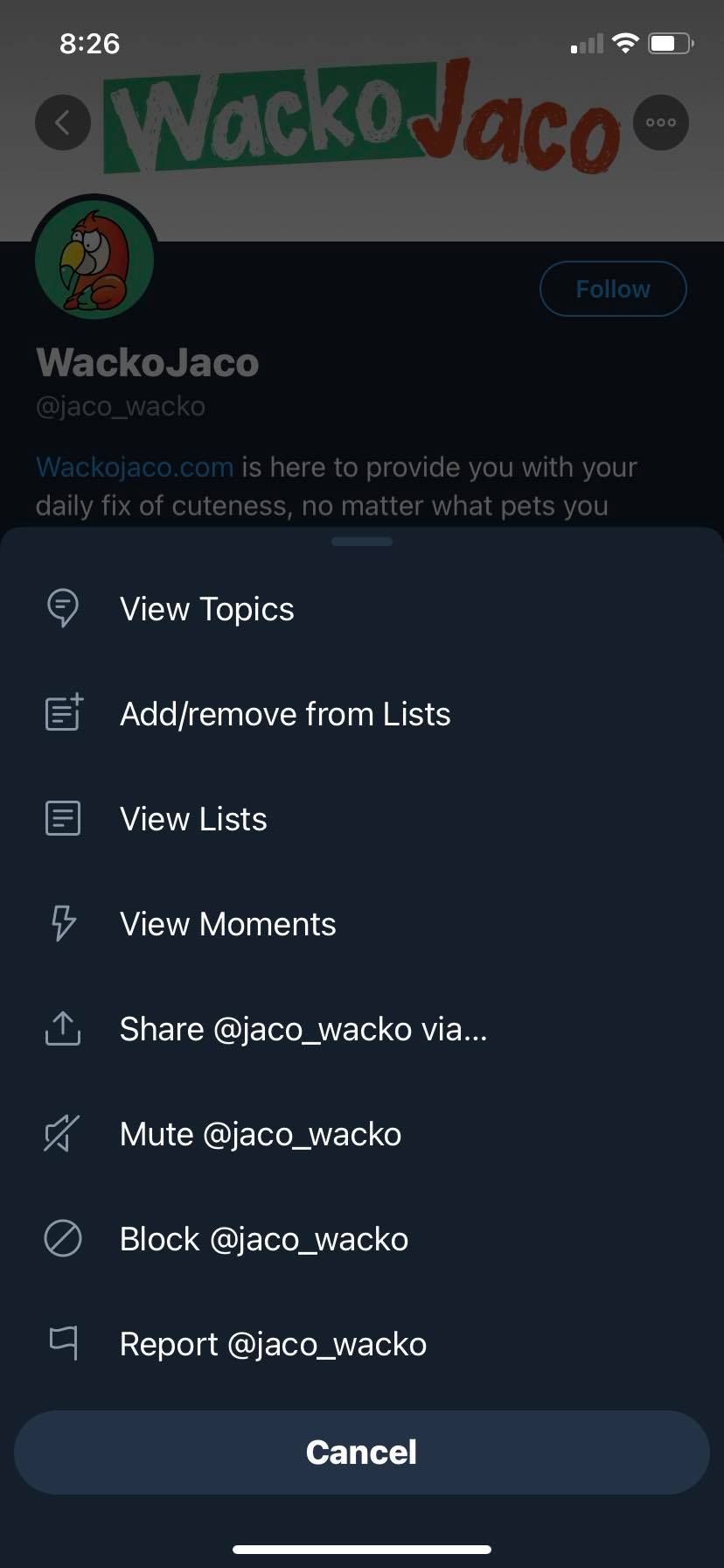Mute @jaco_wacko account
This screenshot has height=1568, width=724.
coord(260,1134)
